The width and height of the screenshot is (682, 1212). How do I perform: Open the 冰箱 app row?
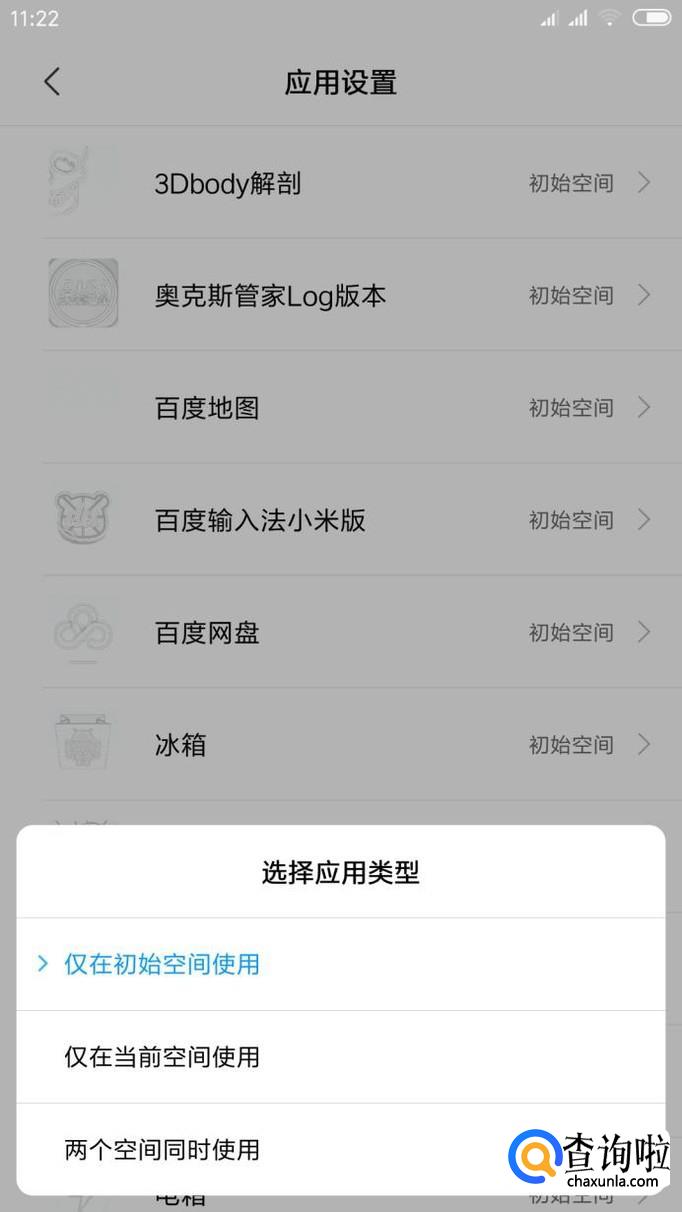click(x=340, y=744)
